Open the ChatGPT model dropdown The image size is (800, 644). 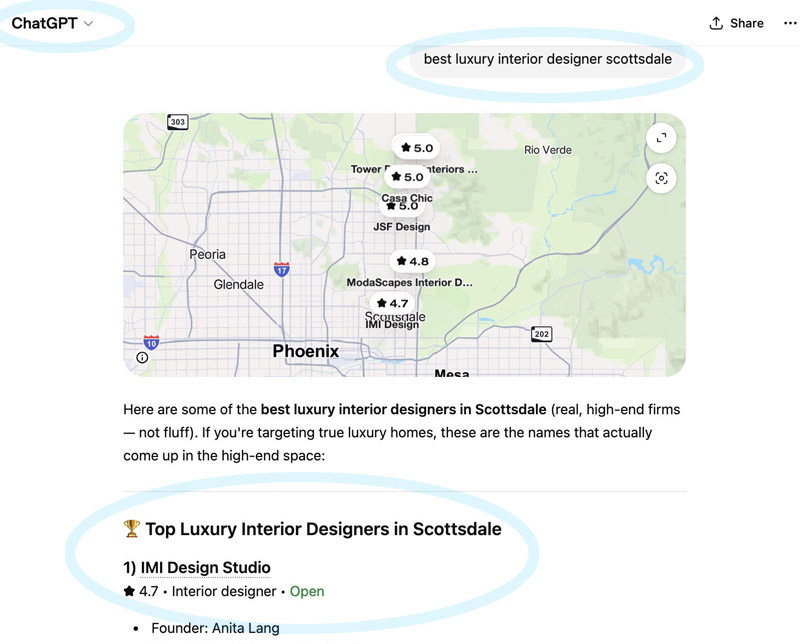tap(52, 23)
